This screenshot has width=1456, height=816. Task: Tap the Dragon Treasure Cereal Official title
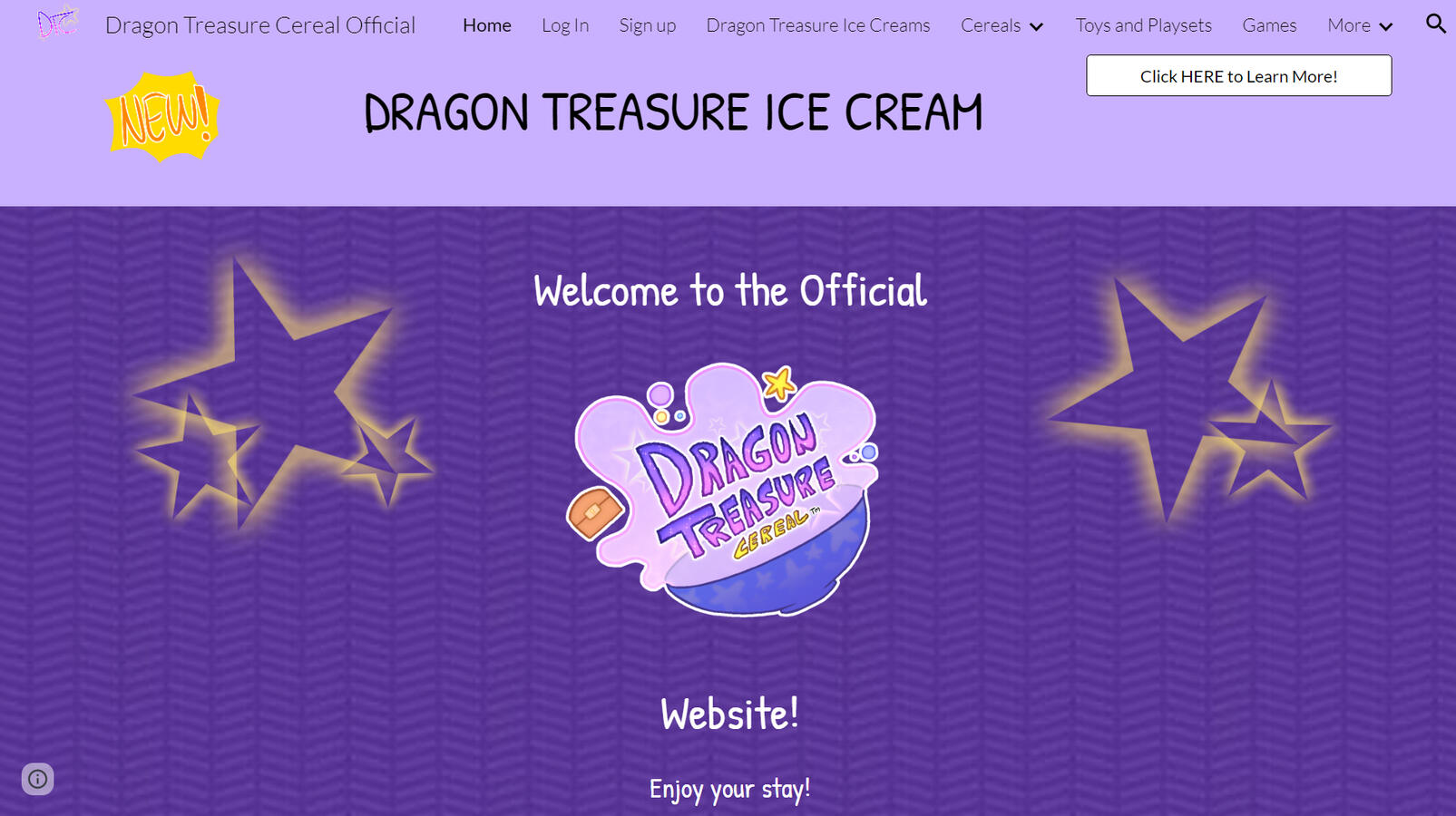260,25
